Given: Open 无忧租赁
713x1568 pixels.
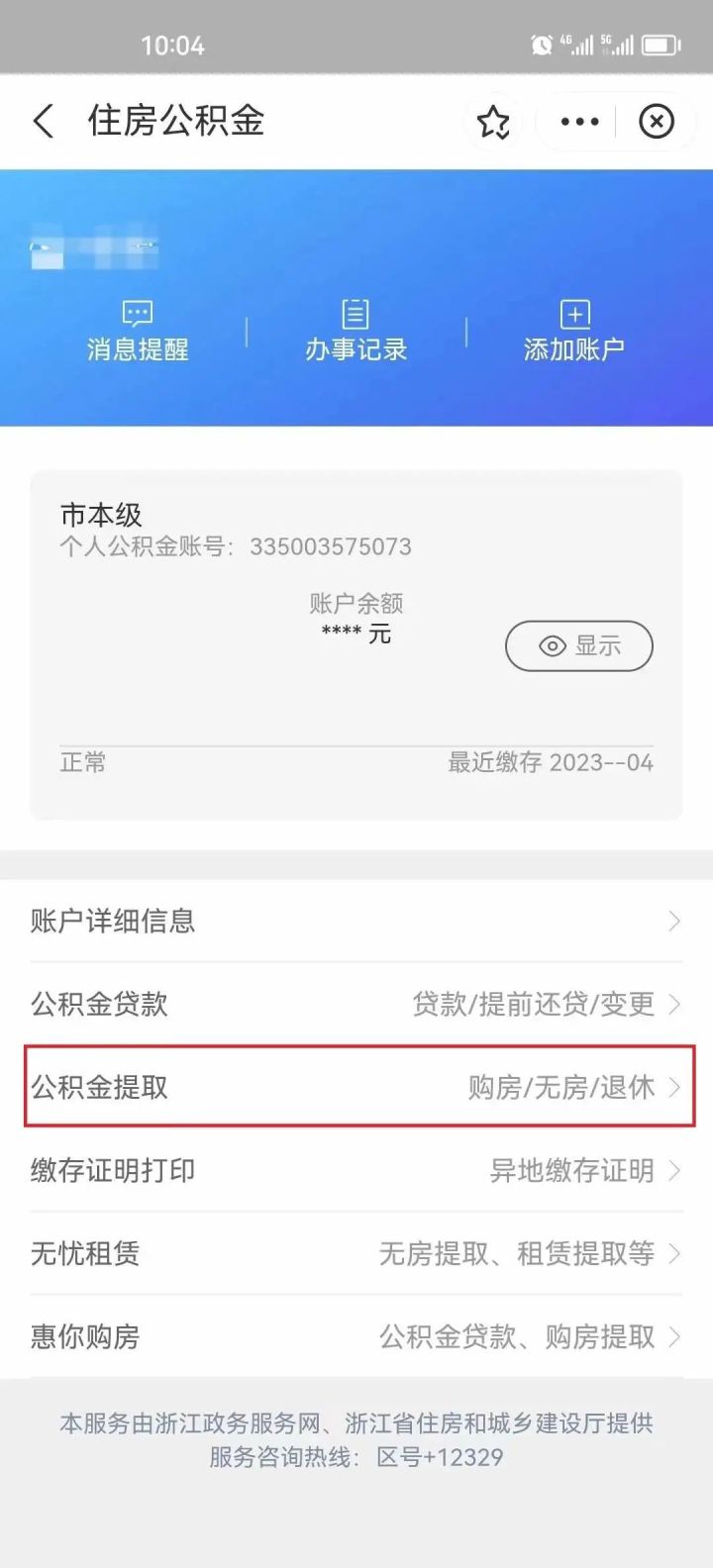Looking at the screenshot, I should 356,1253.
